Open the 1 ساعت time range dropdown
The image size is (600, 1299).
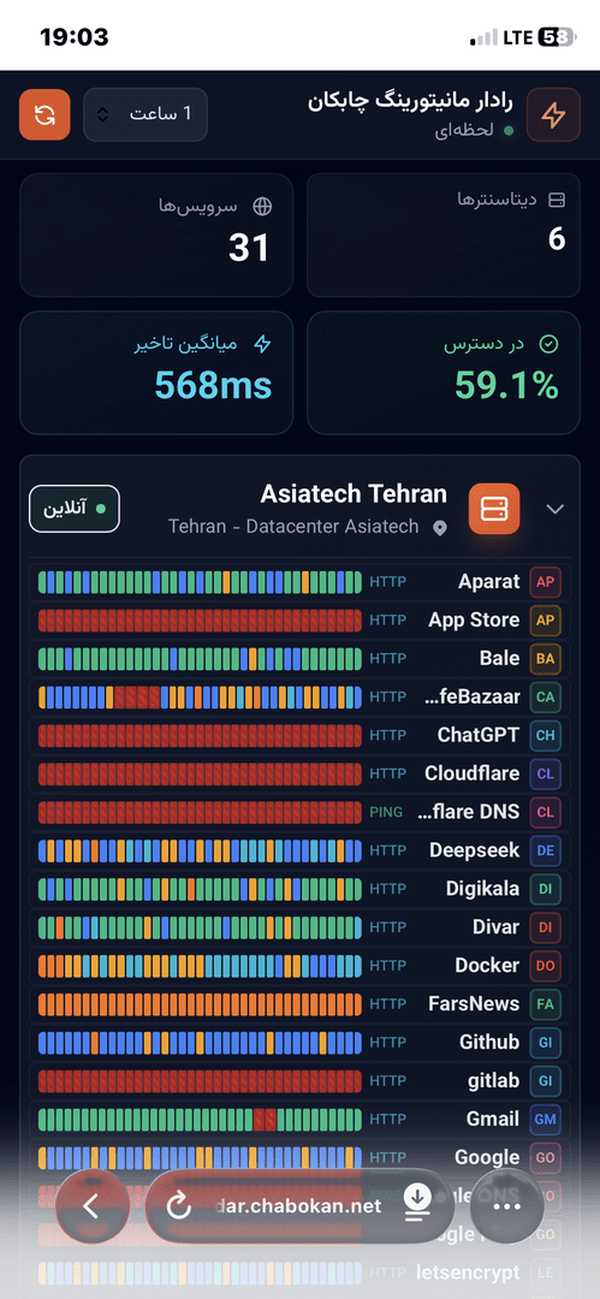146,114
